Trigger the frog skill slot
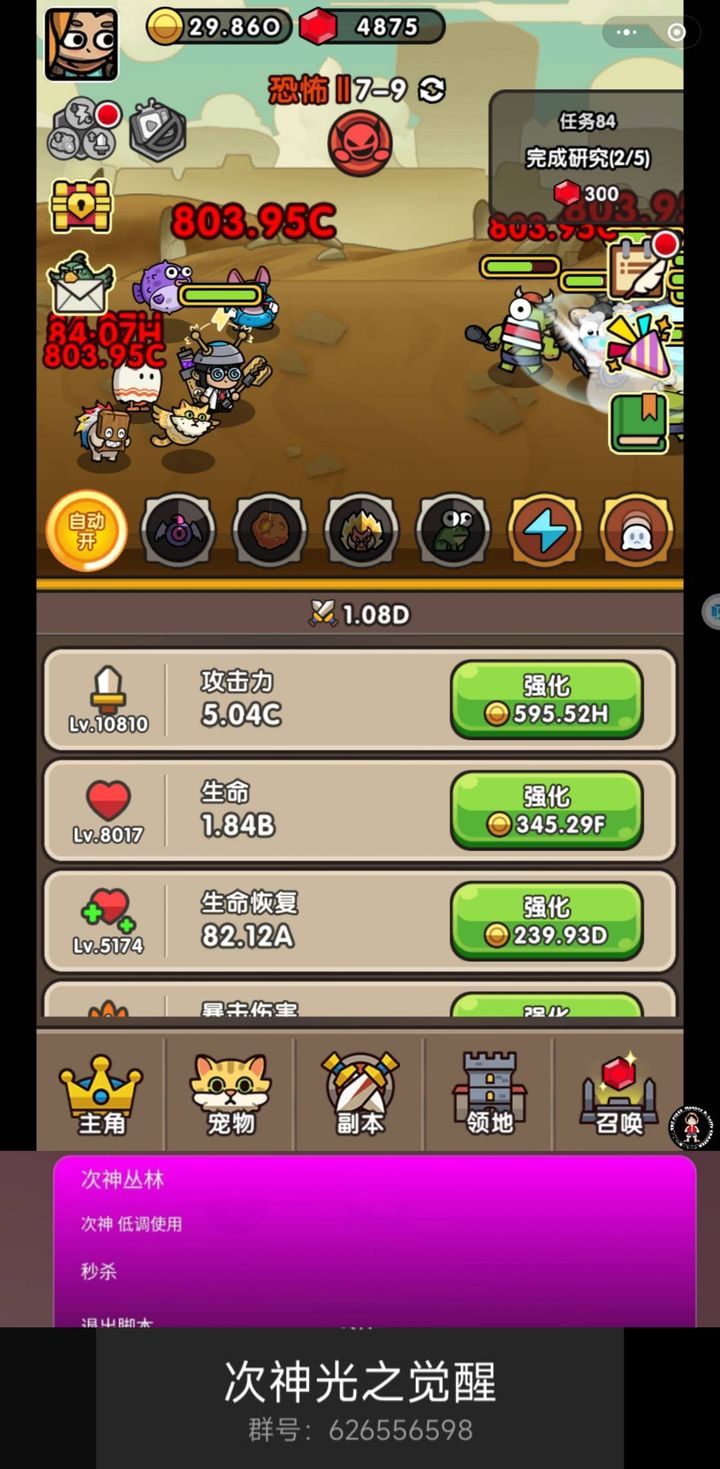The height and width of the screenshot is (1469, 720). click(453, 531)
